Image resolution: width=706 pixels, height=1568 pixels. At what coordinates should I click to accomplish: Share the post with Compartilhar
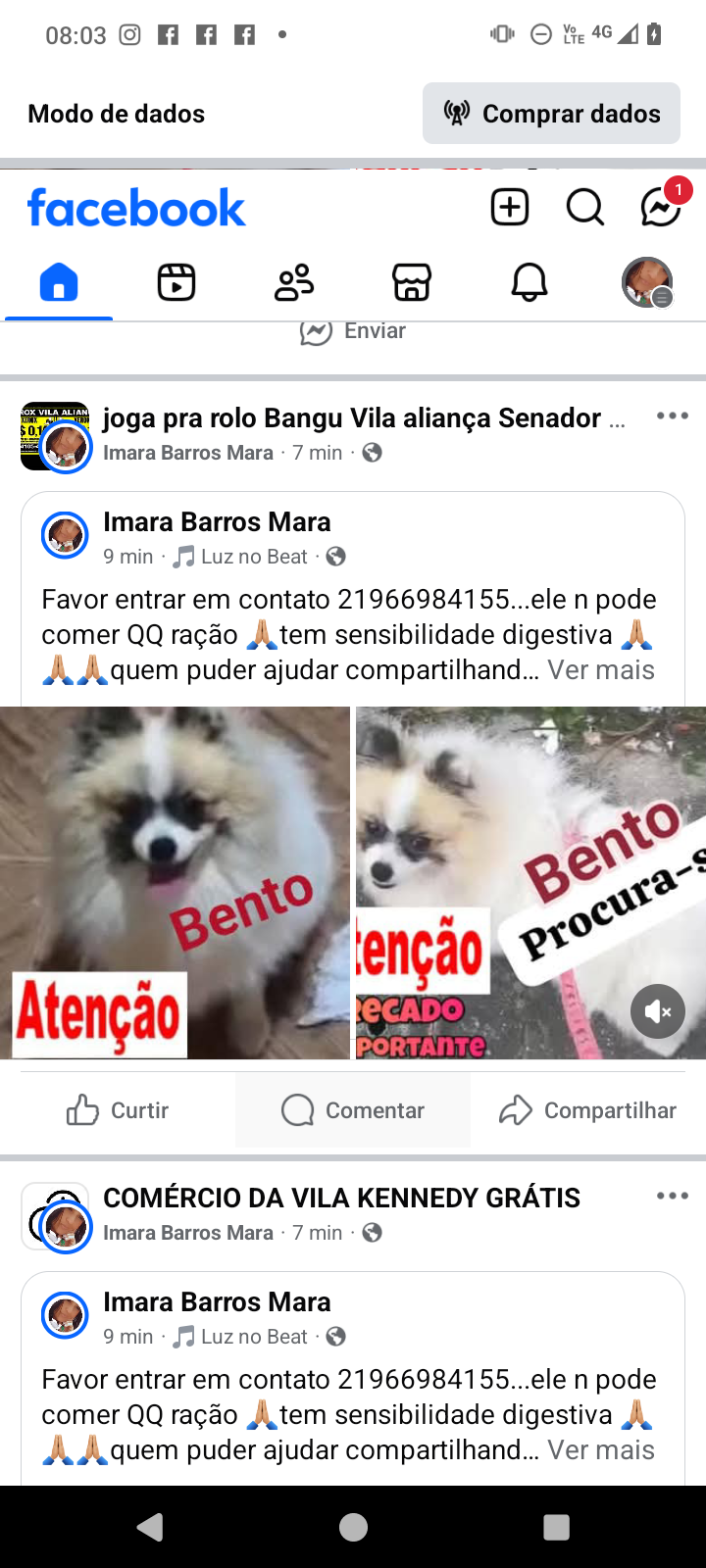pyautogui.click(x=588, y=1110)
